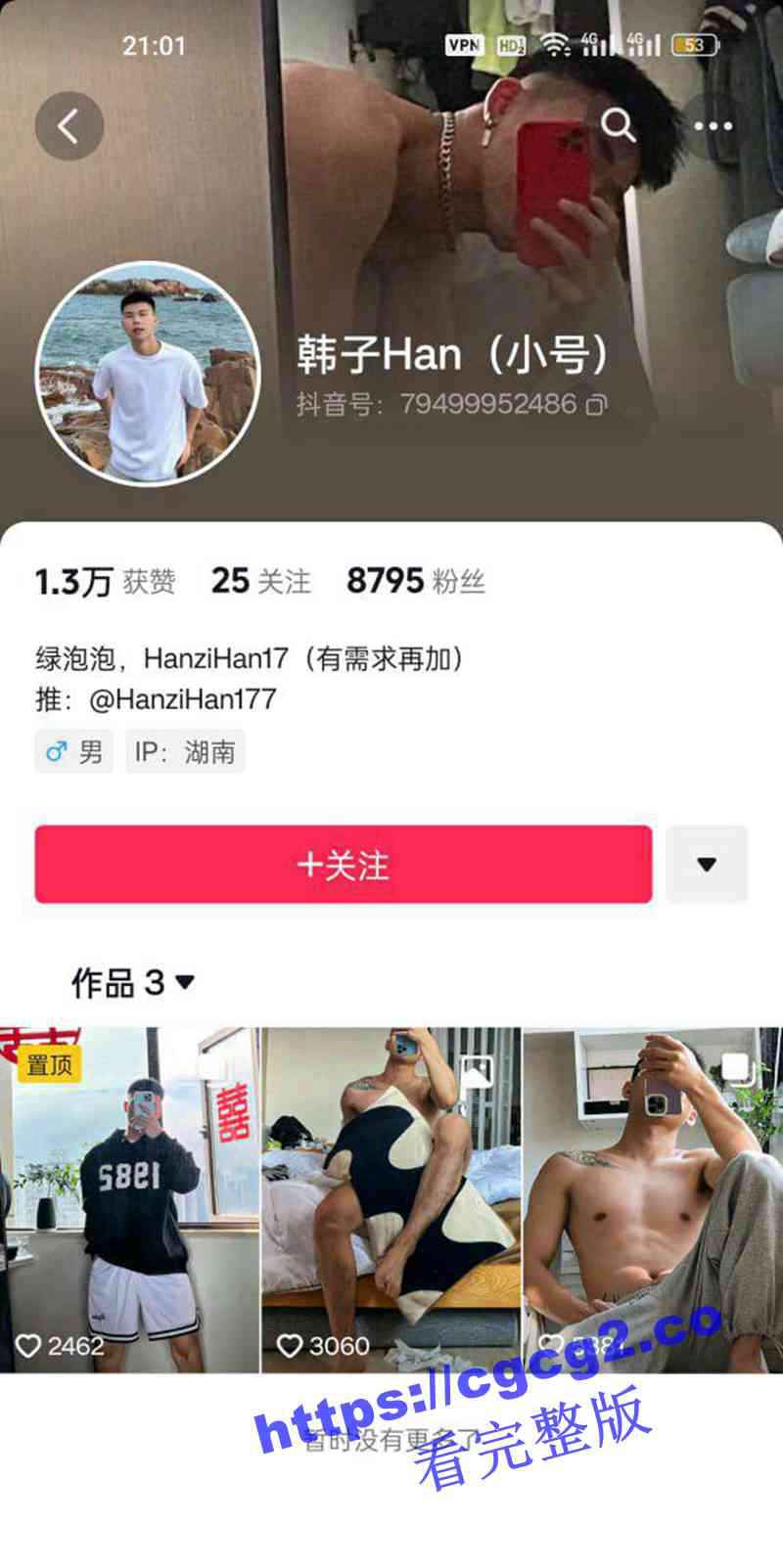This screenshot has height=1568, width=783.
Task: Open the 8795 粉丝 followers list
Action: (416, 581)
